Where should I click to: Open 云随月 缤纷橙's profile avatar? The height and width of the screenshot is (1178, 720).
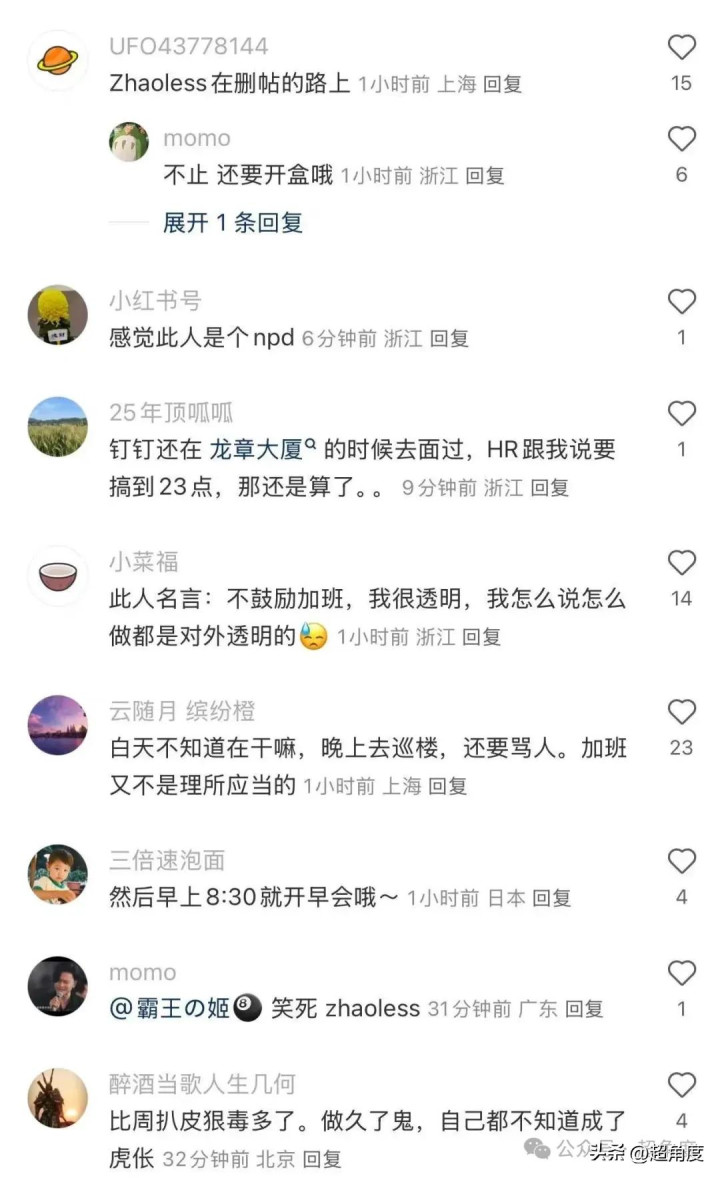click(57, 725)
